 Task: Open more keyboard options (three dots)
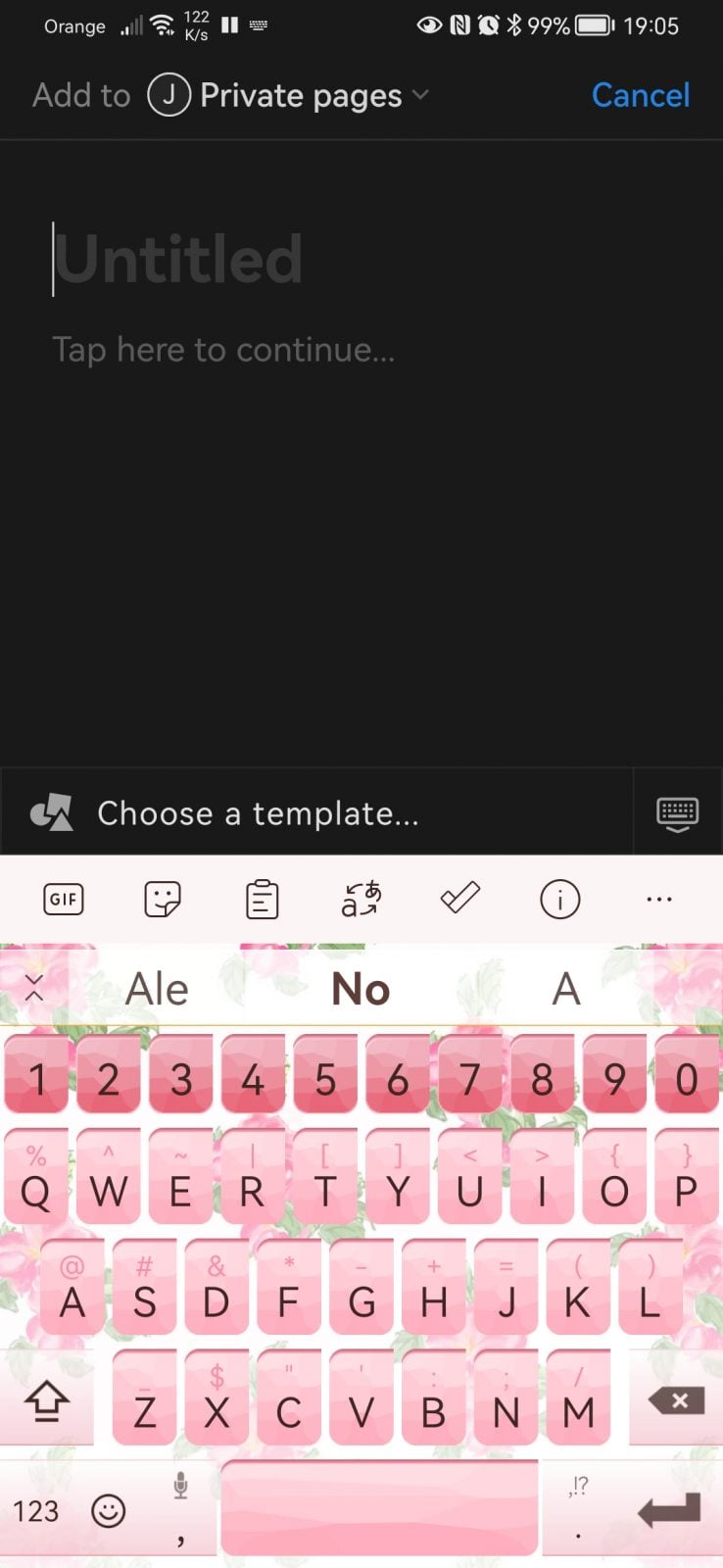[x=659, y=899]
